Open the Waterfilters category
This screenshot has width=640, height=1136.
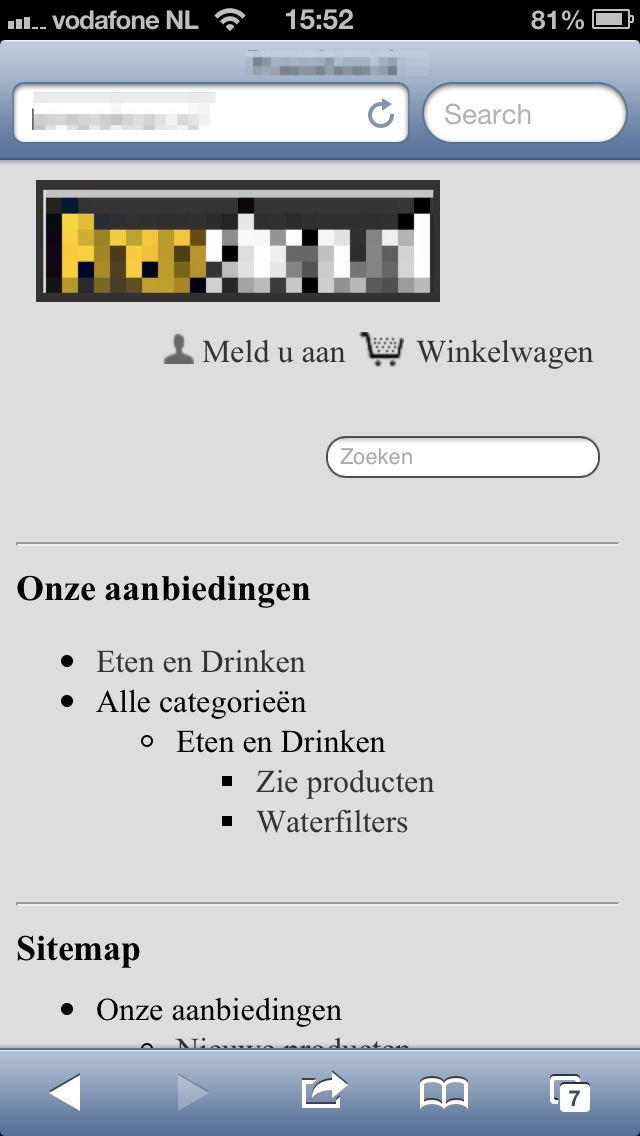332,822
